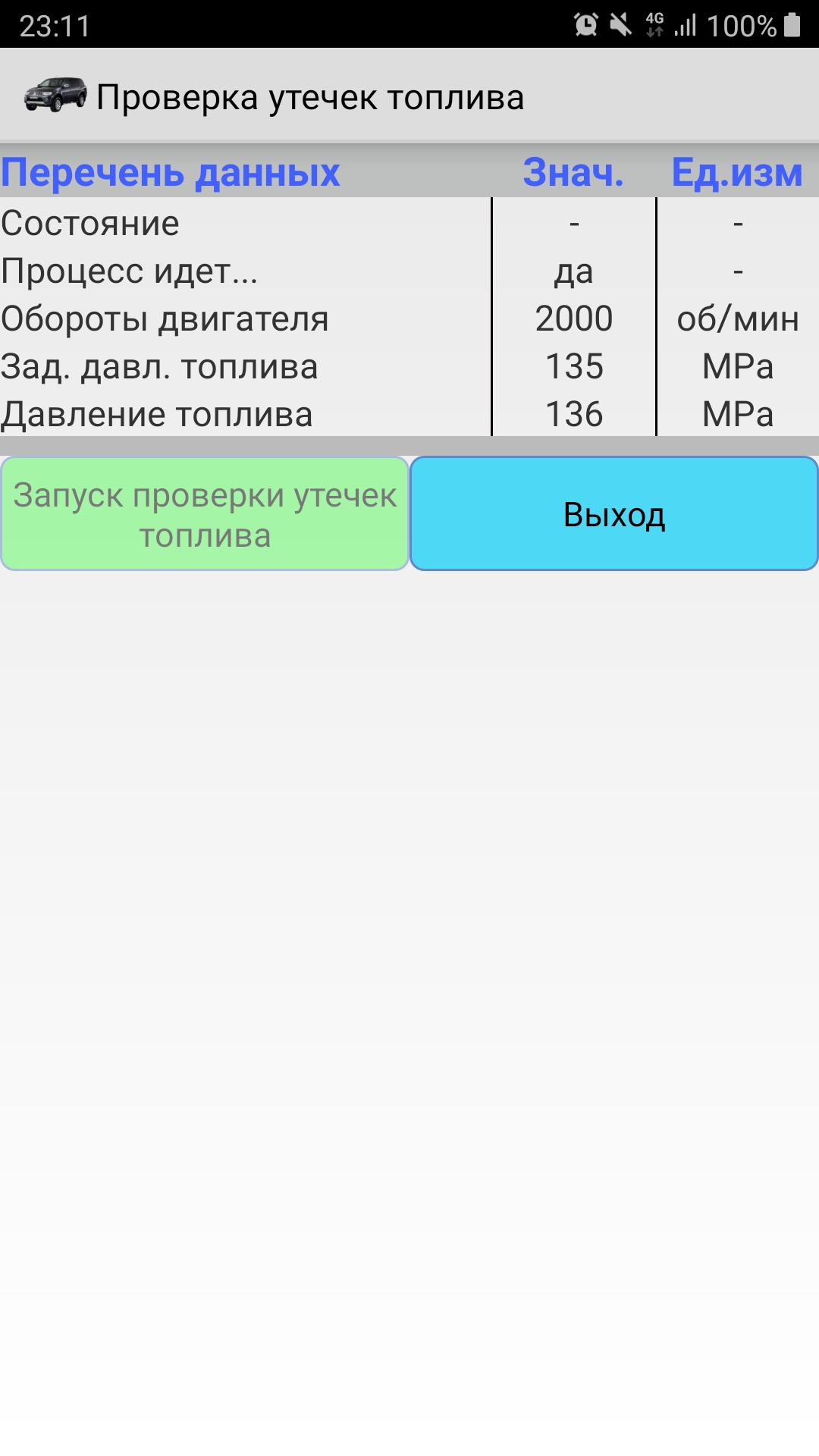Start Запуск проверки утечек топлива
Viewport: 819px width, 1456px height.
(x=205, y=514)
